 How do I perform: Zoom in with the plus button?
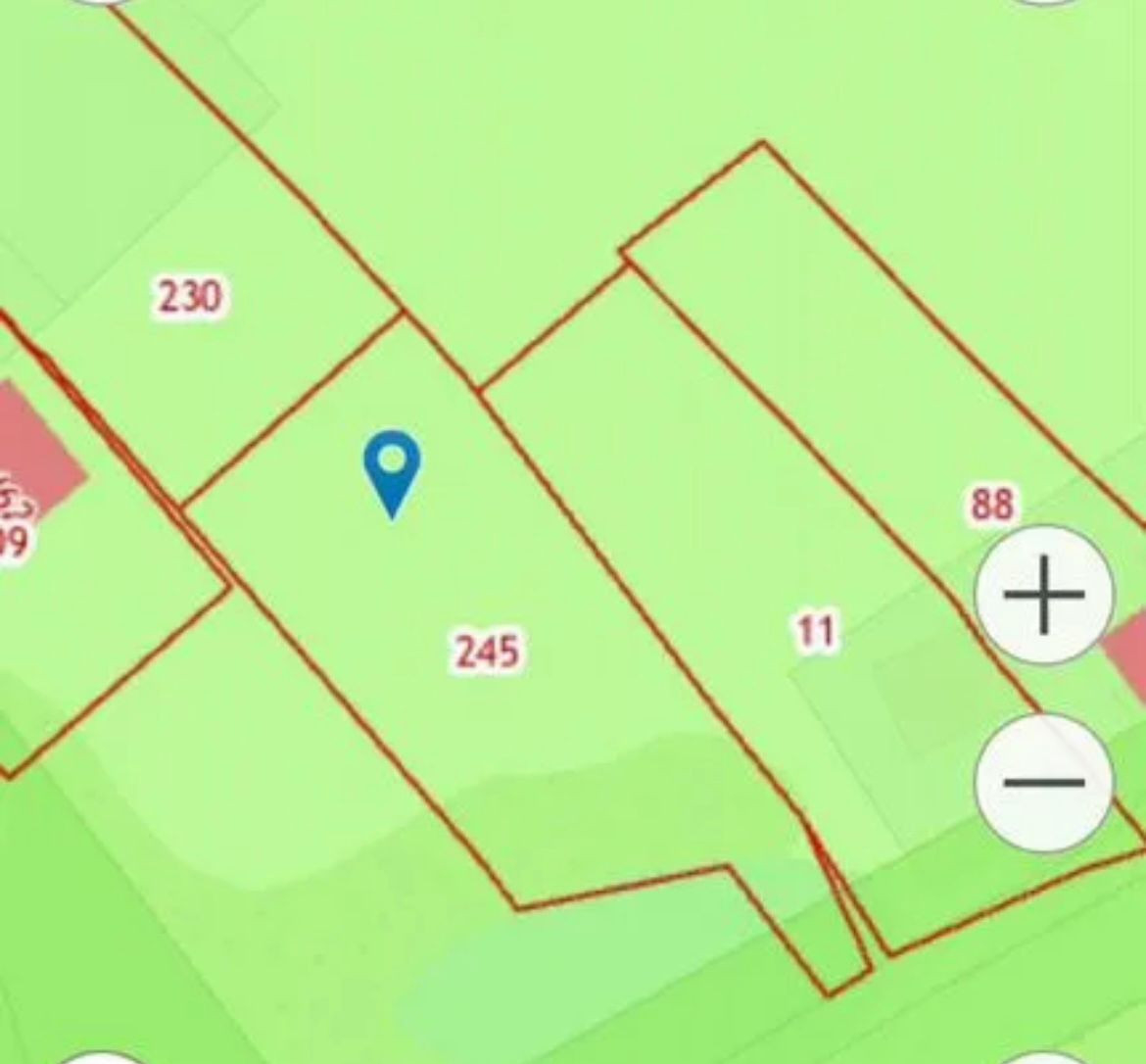coord(1044,595)
